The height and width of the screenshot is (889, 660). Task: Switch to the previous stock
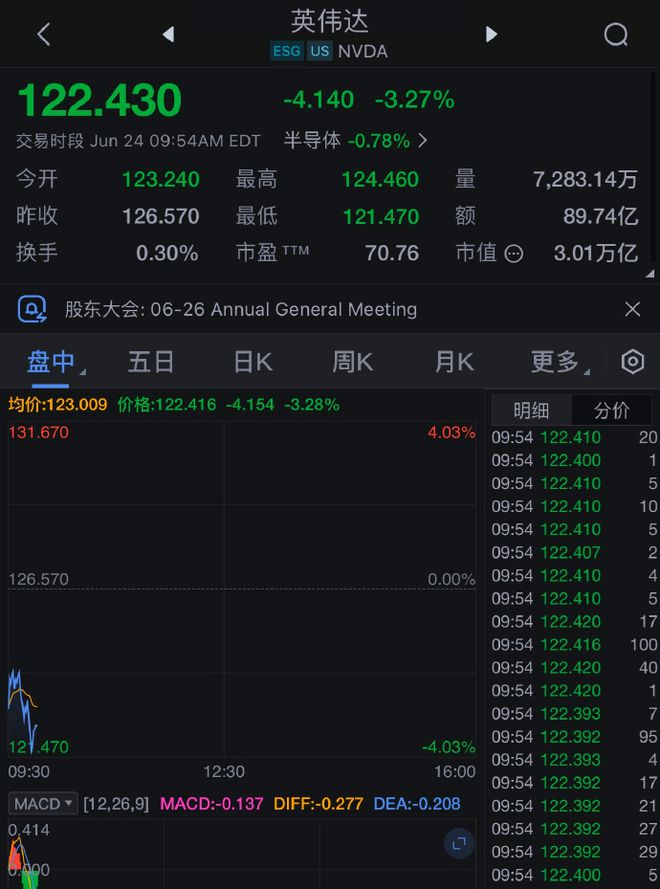(x=168, y=35)
